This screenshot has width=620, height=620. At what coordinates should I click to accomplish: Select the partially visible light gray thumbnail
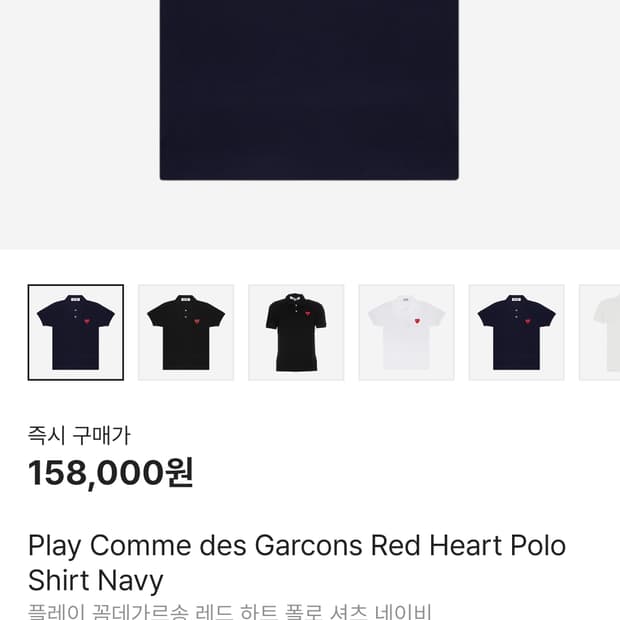pos(603,332)
